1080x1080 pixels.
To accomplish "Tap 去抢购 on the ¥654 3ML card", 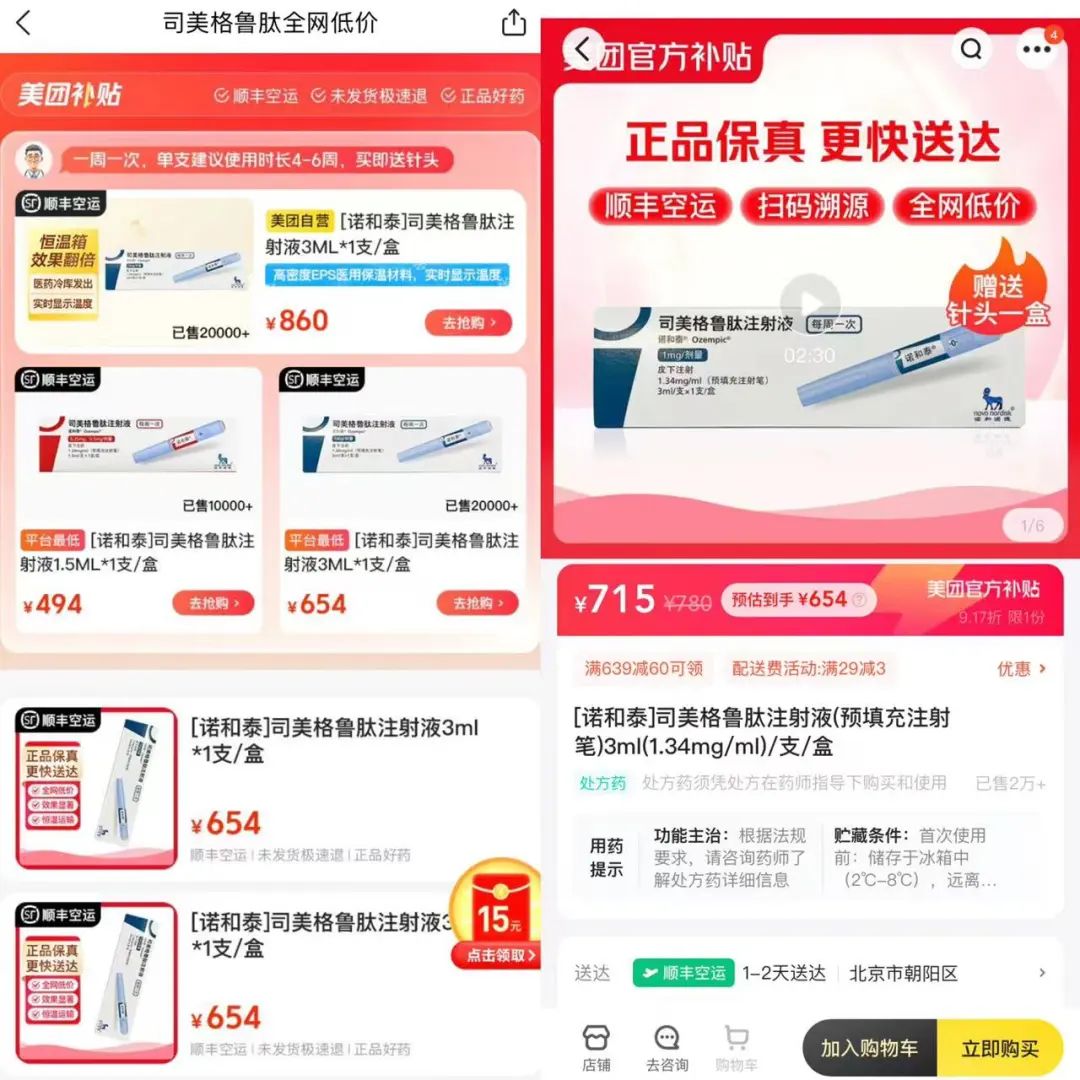I will tap(477, 603).
